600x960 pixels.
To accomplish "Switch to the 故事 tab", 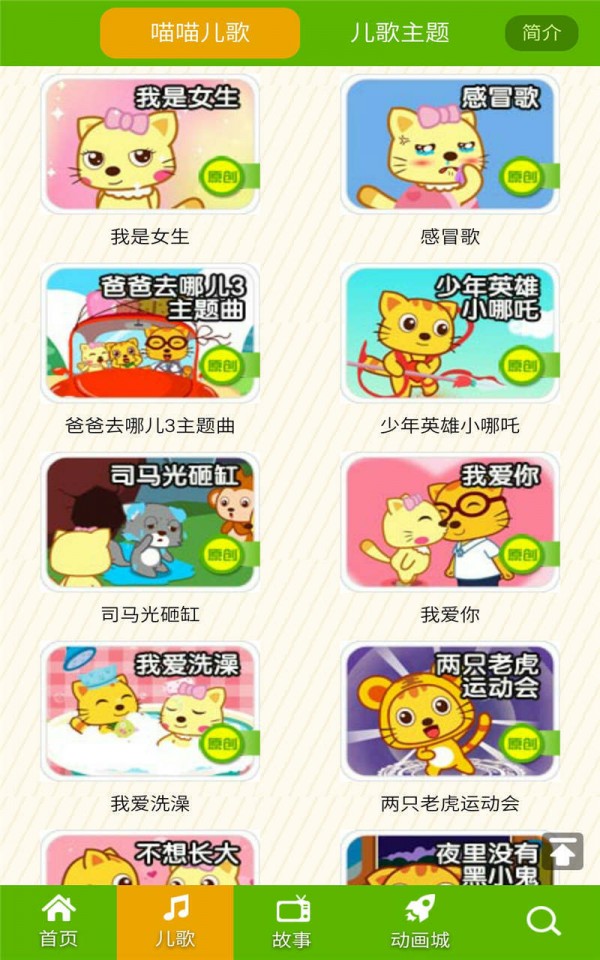I will coord(292,922).
